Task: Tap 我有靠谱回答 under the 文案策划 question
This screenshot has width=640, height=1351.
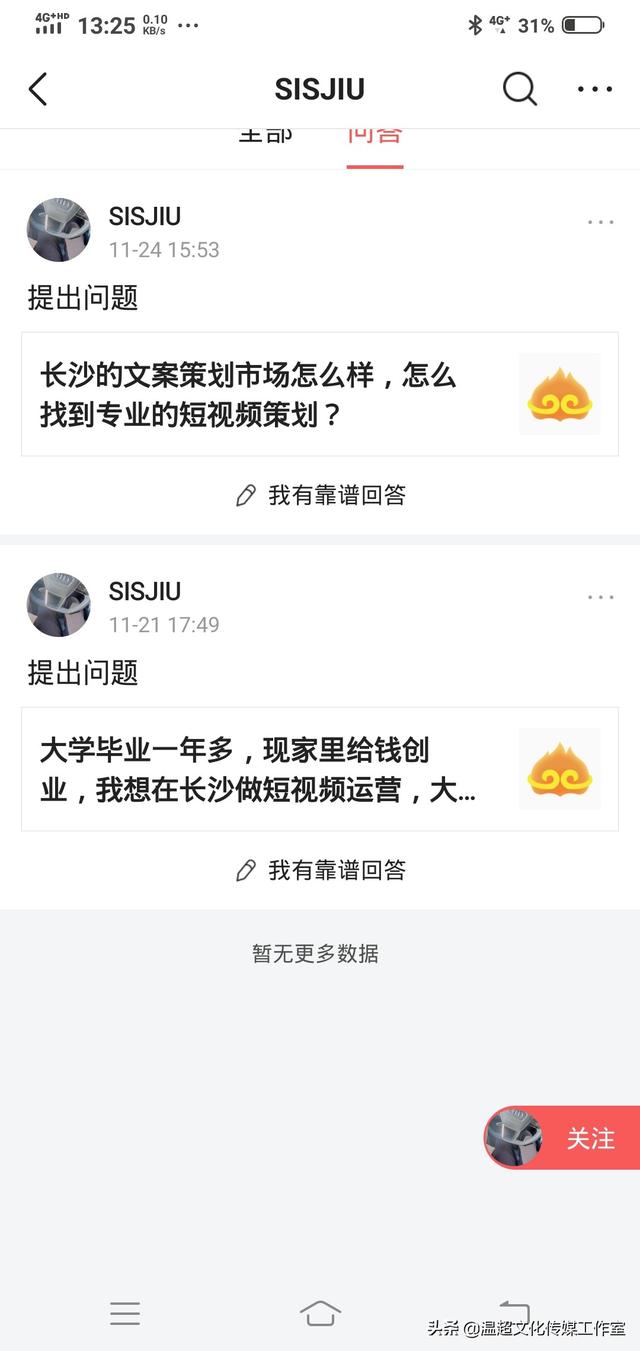Action: point(320,495)
